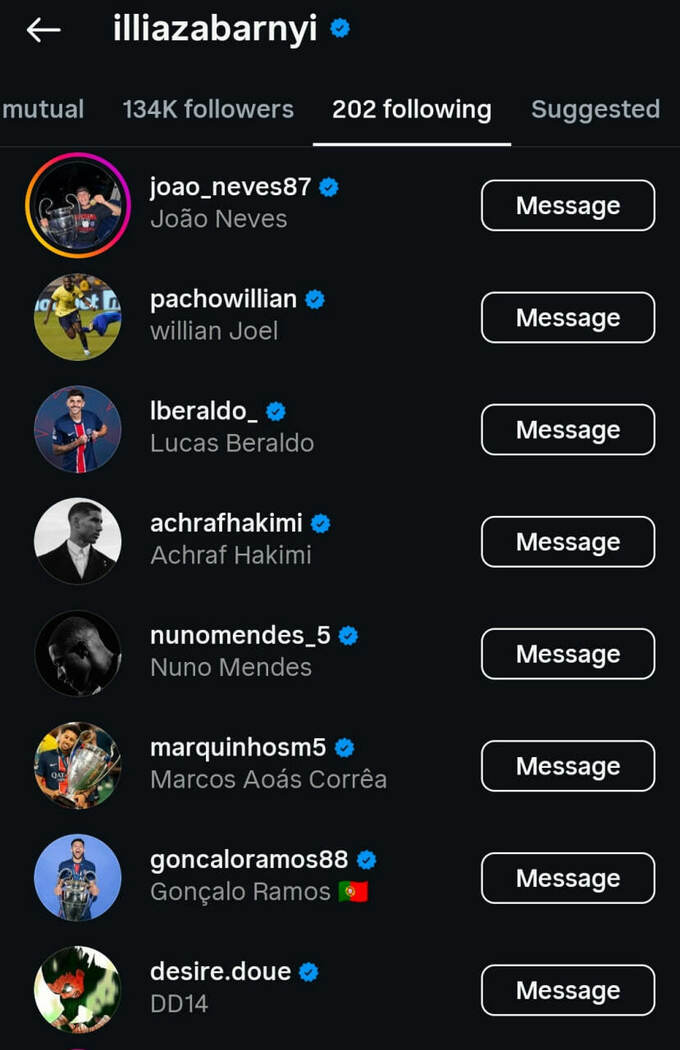Screen dimensions: 680x1050
Task: Message achrafhakimi
Action: 567,542
